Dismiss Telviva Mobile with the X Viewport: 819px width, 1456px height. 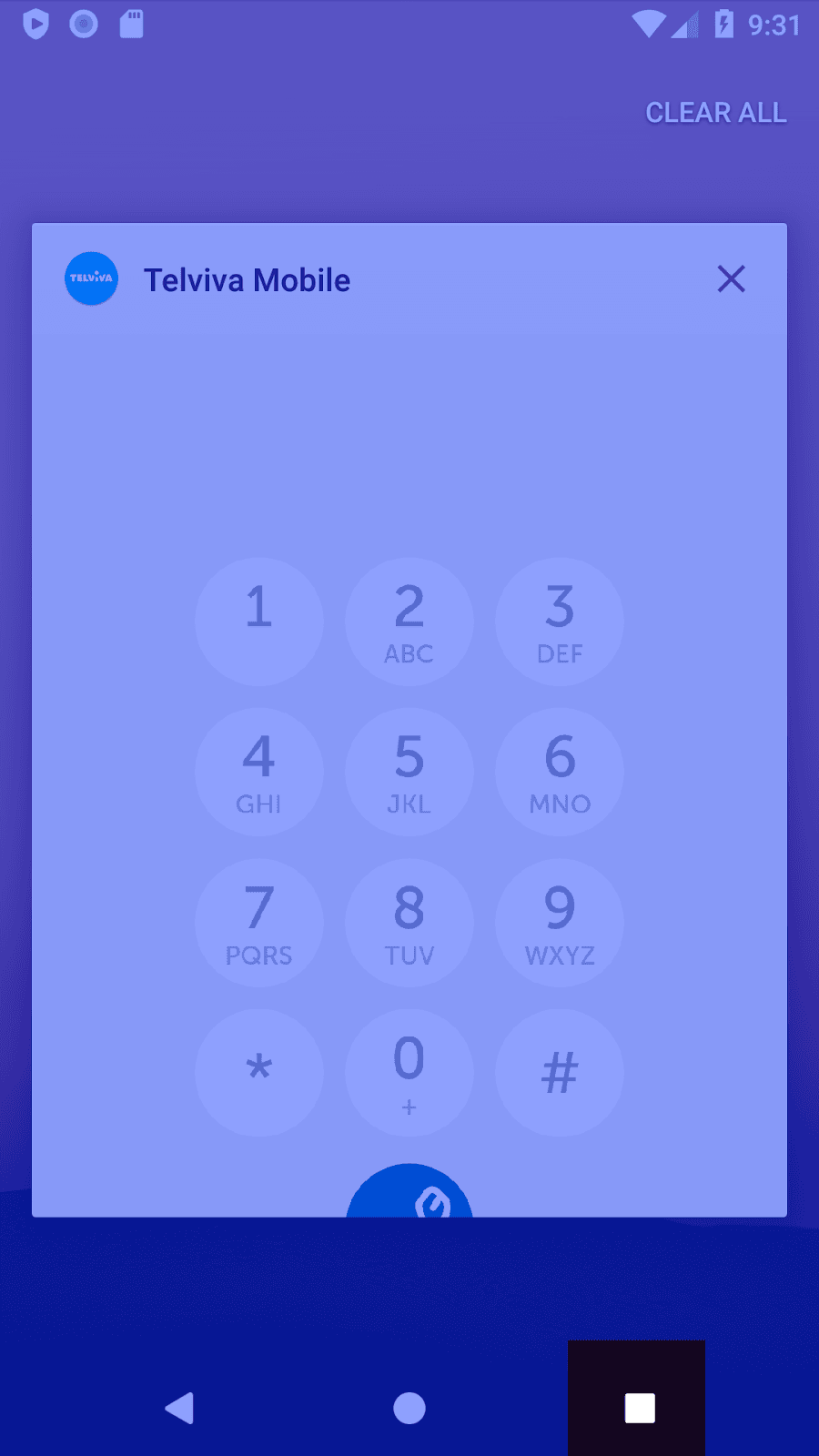(x=732, y=279)
